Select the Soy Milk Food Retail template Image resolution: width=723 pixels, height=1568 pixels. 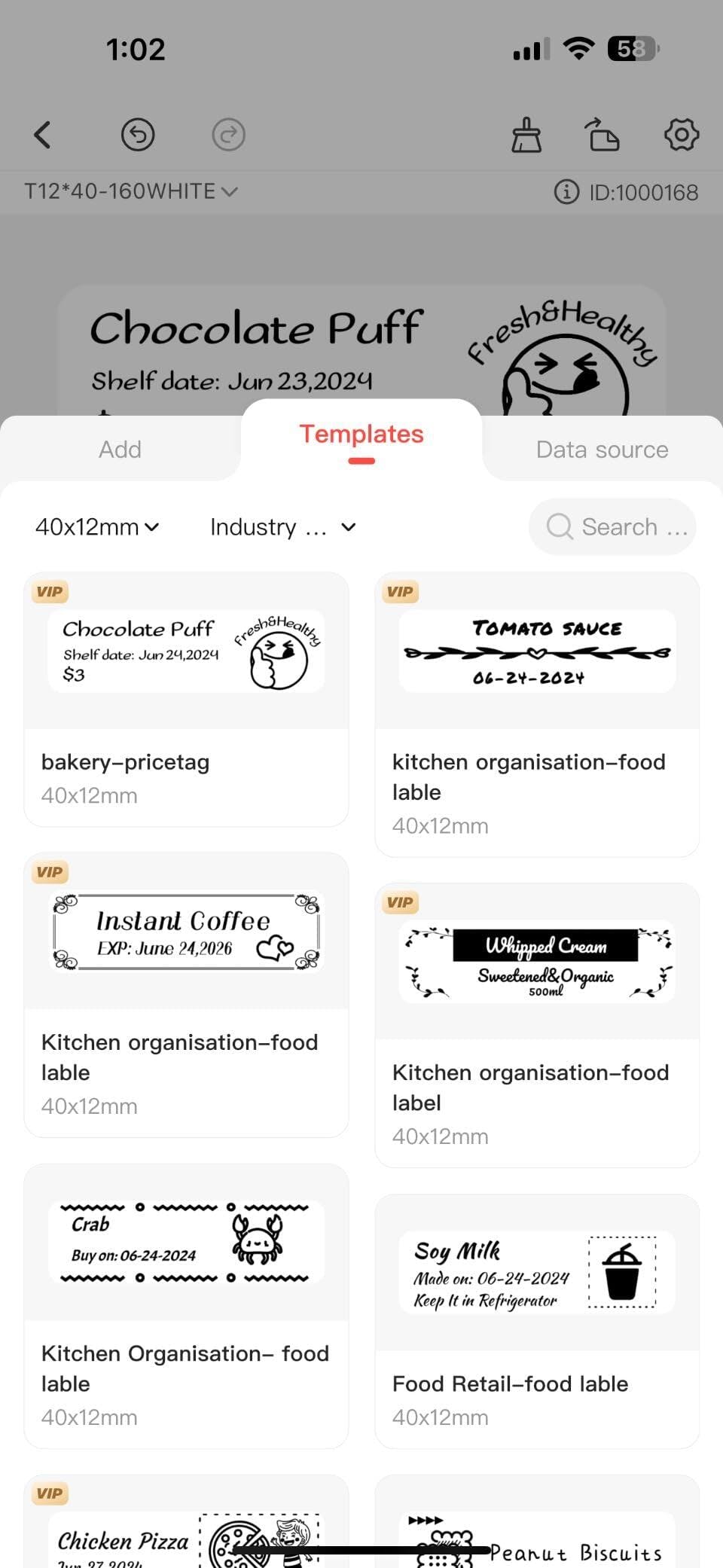click(x=537, y=1321)
